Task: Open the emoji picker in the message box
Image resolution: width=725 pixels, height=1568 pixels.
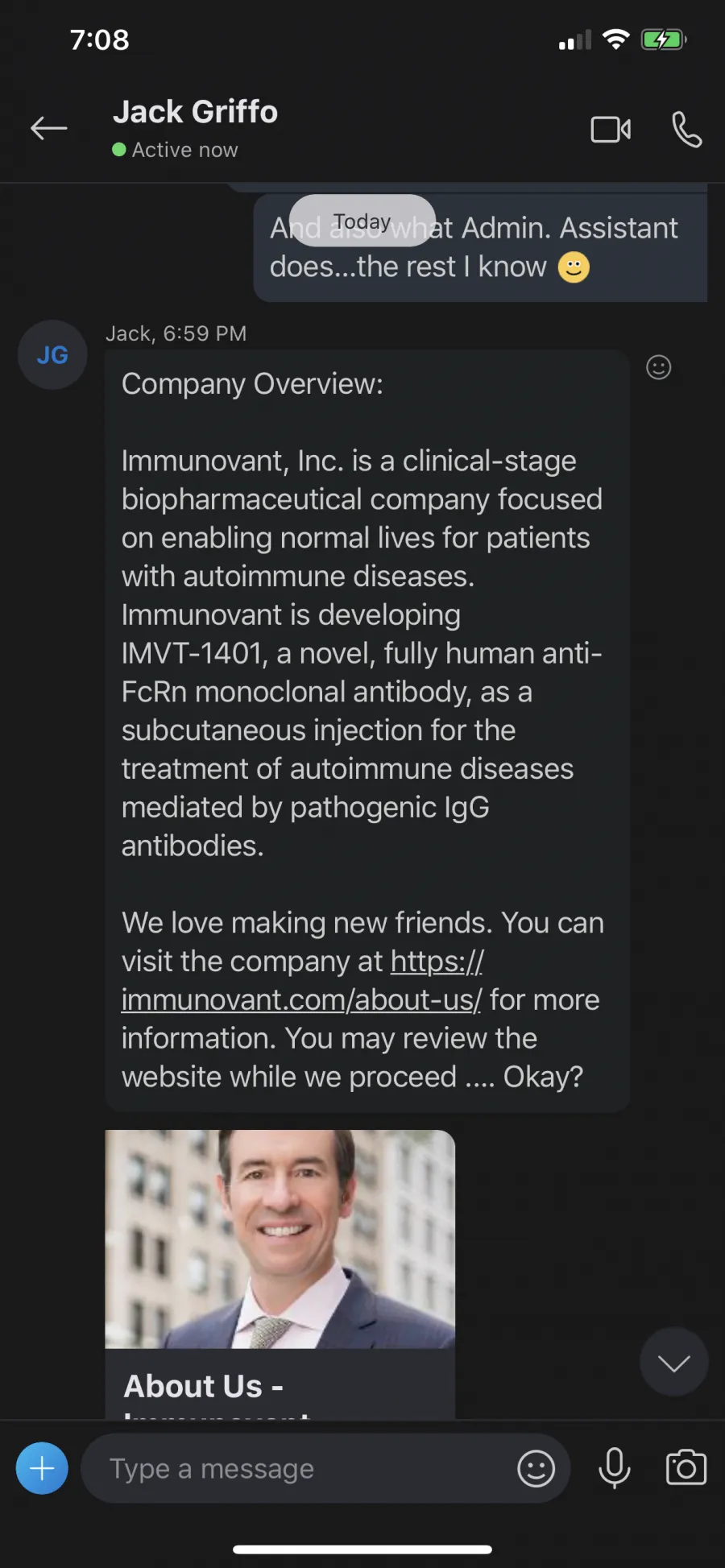Action: (536, 1468)
